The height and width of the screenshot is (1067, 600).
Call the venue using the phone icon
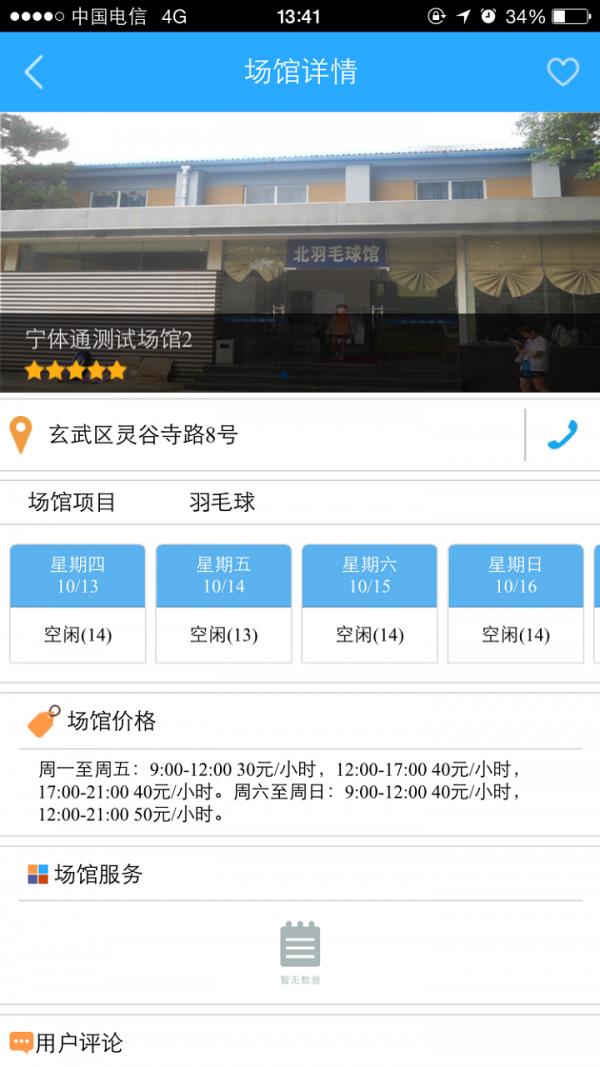point(563,435)
